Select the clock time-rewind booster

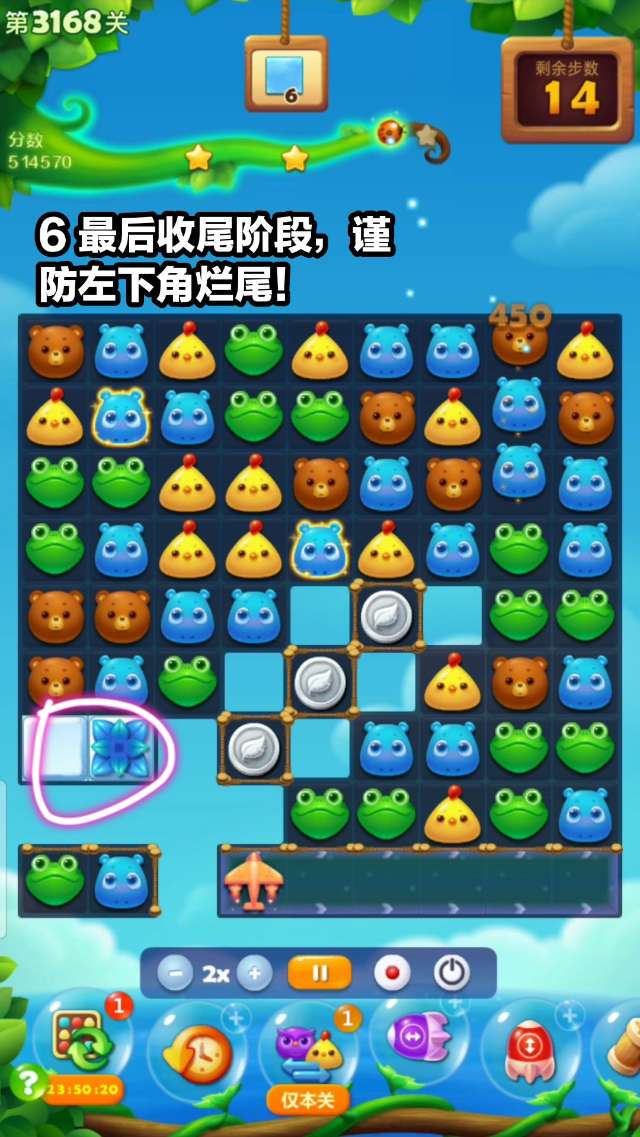pos(194,1050)
